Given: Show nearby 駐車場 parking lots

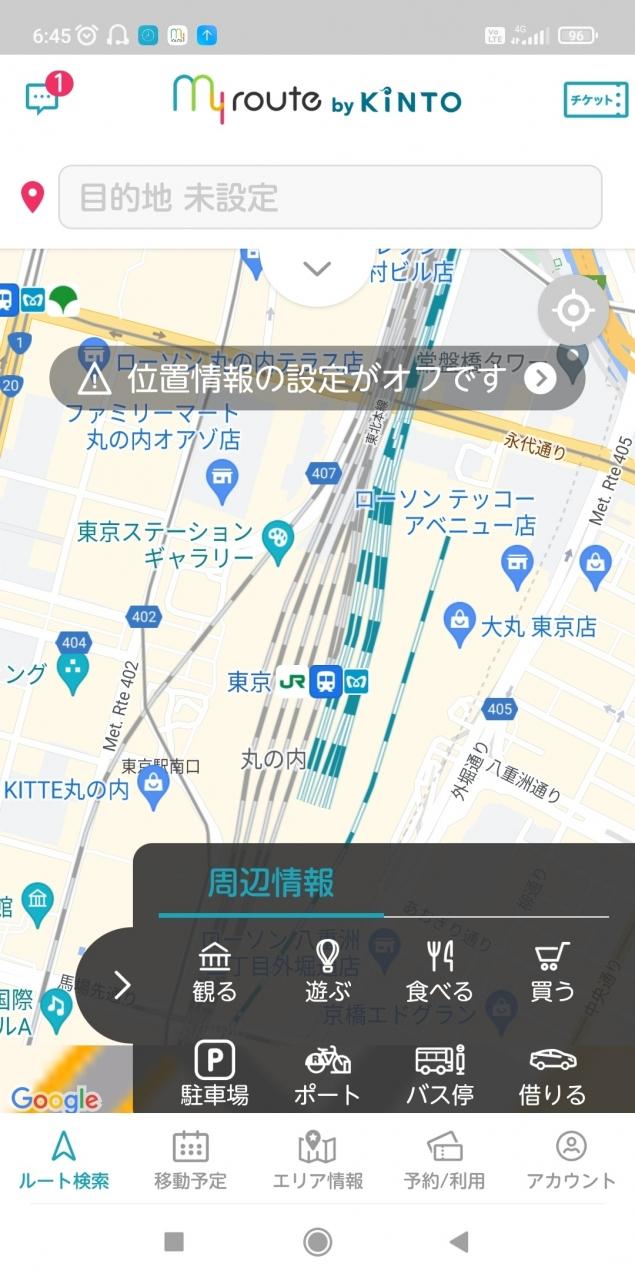Looking at the screenshot, I should [x=215, y=1076].
